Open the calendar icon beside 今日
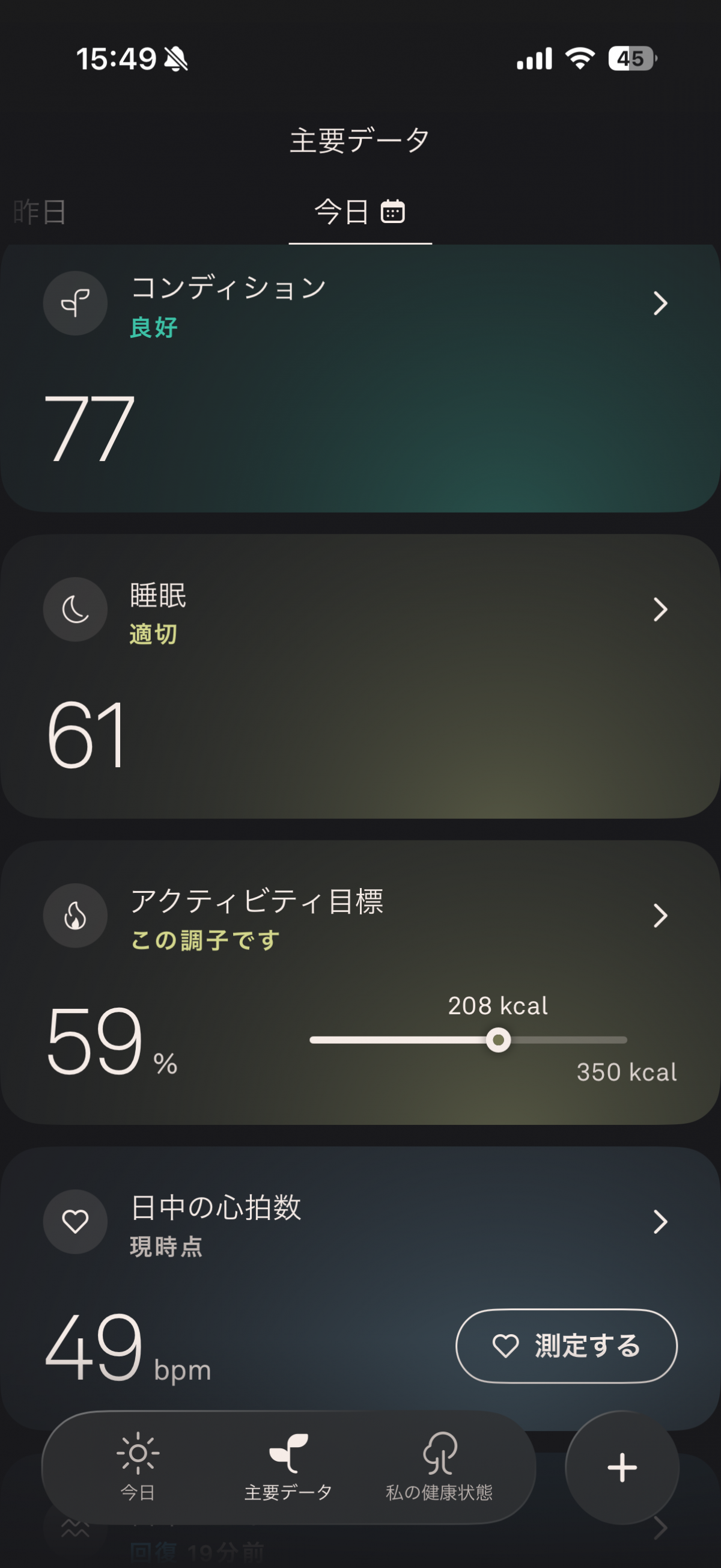721x1568 pixels. coord(392,212)
